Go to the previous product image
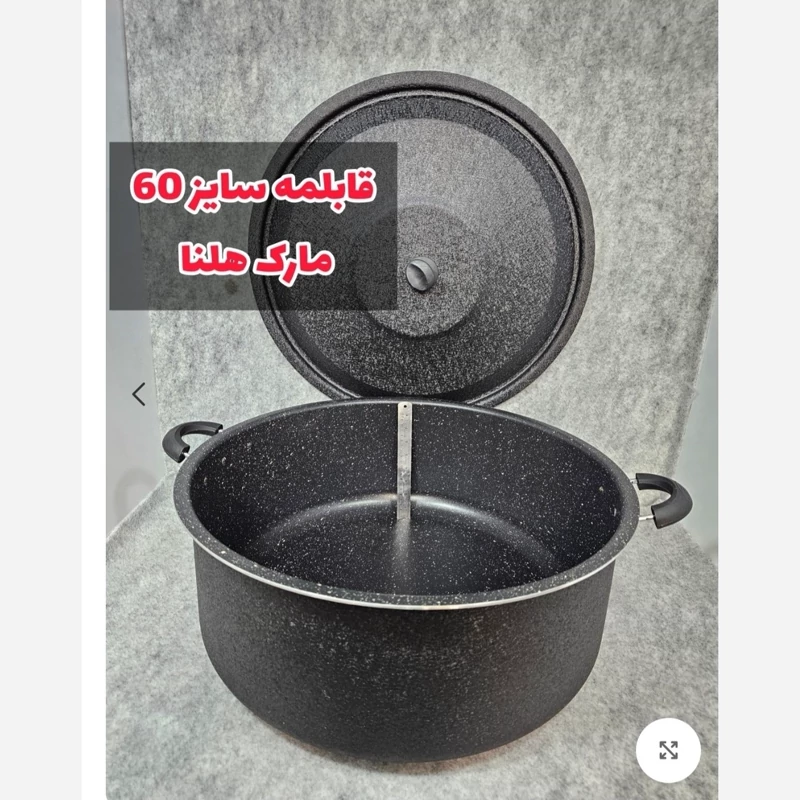 (x=139, y=394)
